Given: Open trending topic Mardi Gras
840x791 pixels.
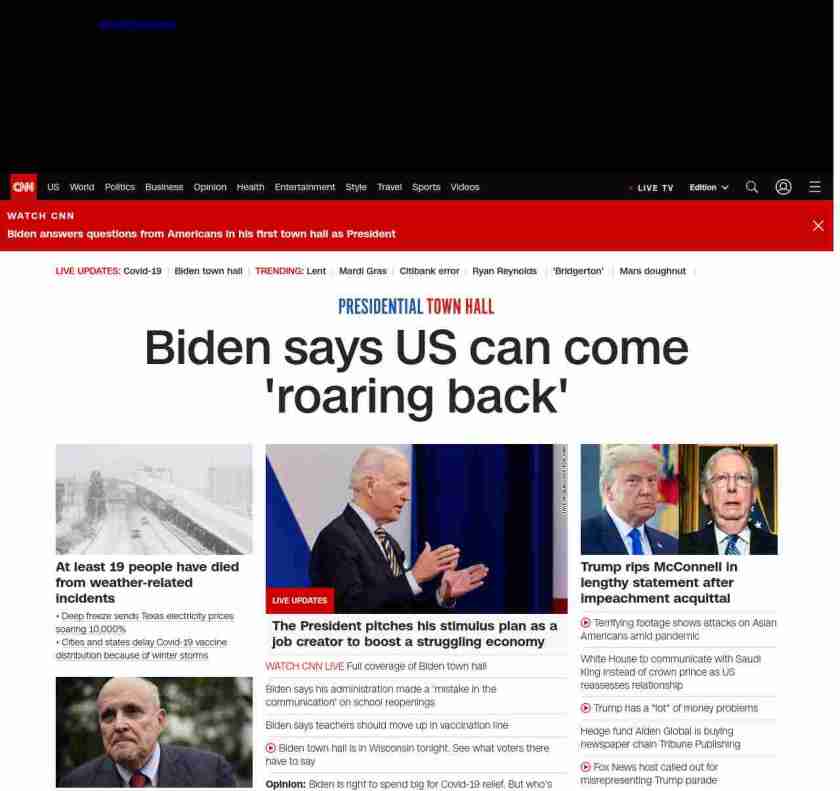Looking at the screenshot, I should coord(362,271).
